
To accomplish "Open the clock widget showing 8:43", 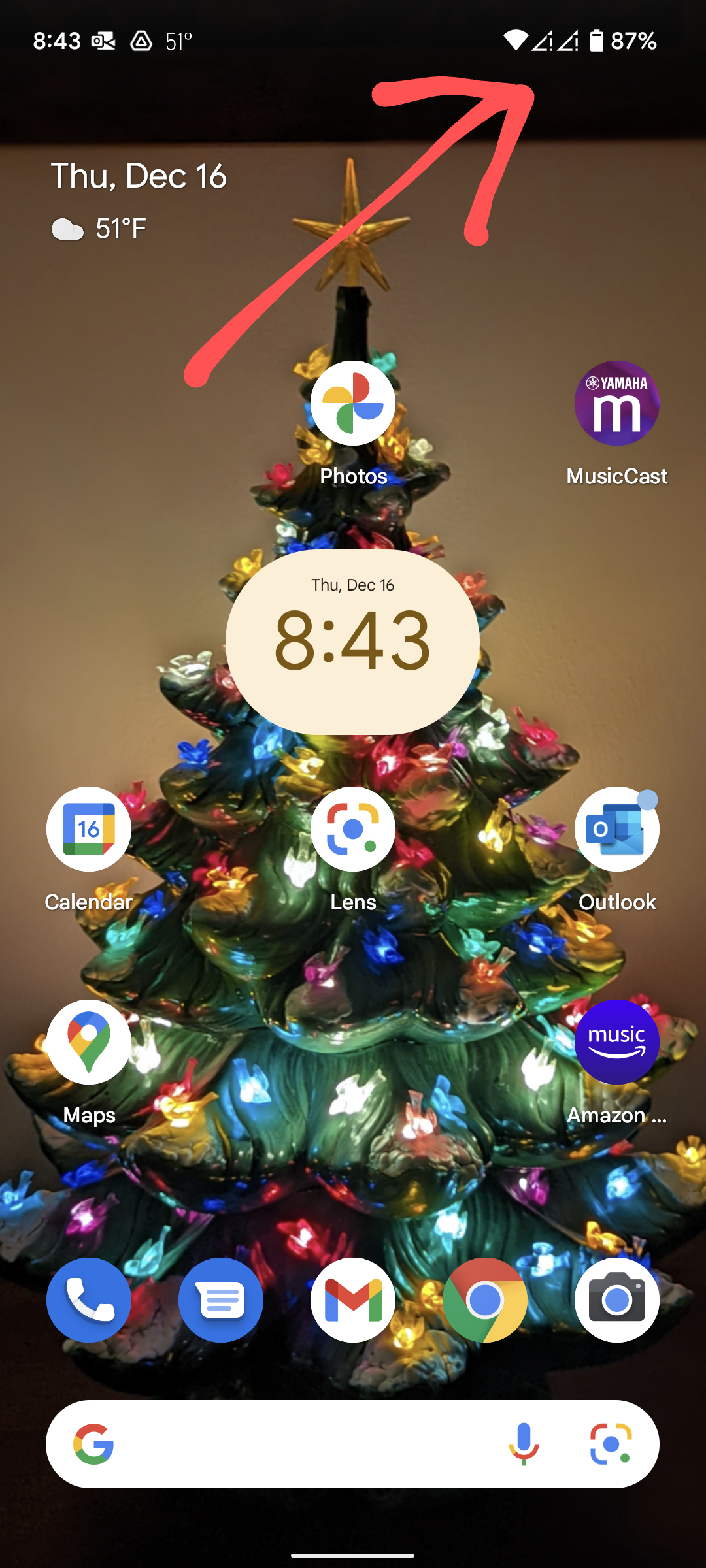I will (352, 642).
